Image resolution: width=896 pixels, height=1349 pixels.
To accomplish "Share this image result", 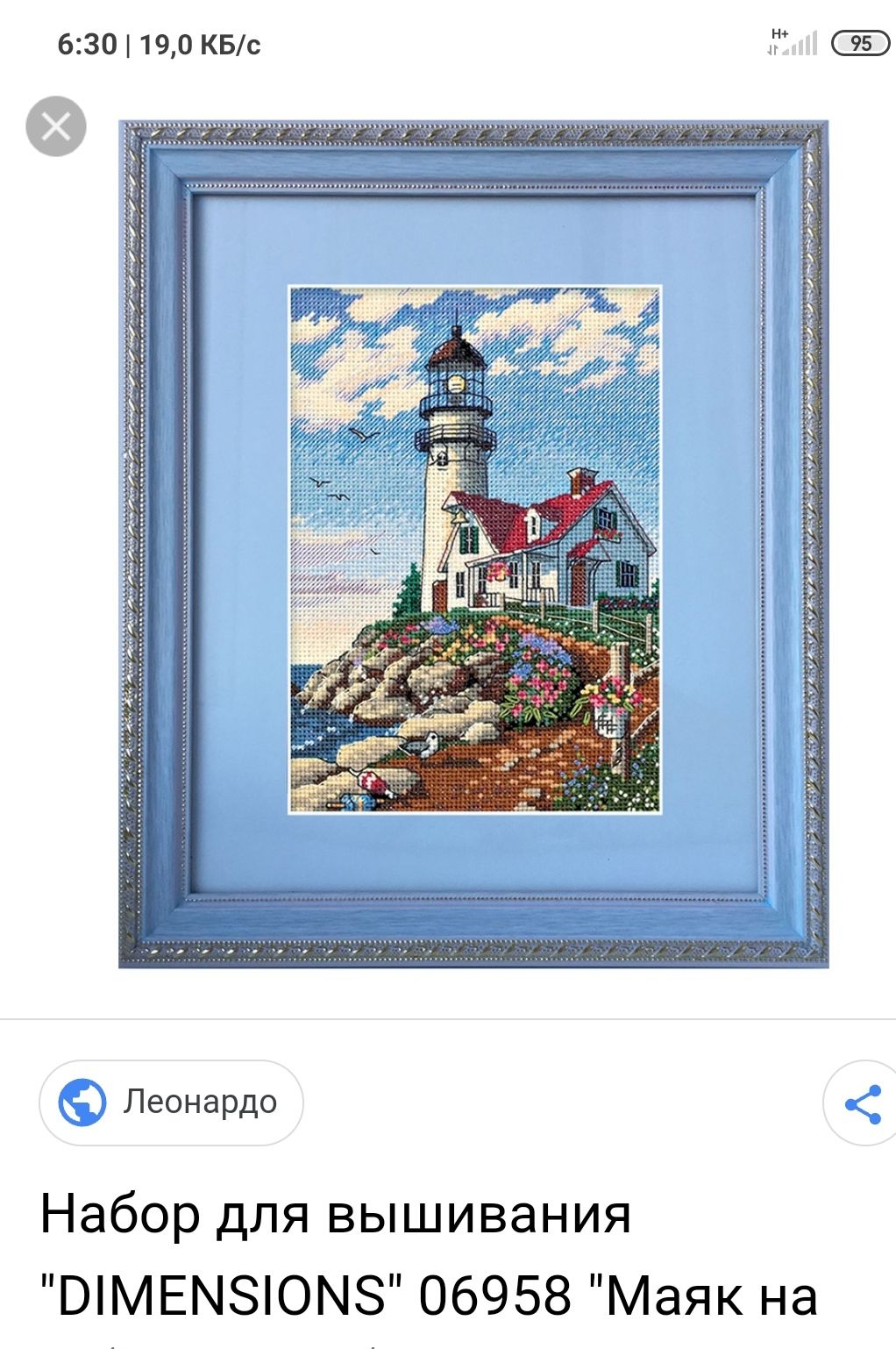I will pos(862,1103).
